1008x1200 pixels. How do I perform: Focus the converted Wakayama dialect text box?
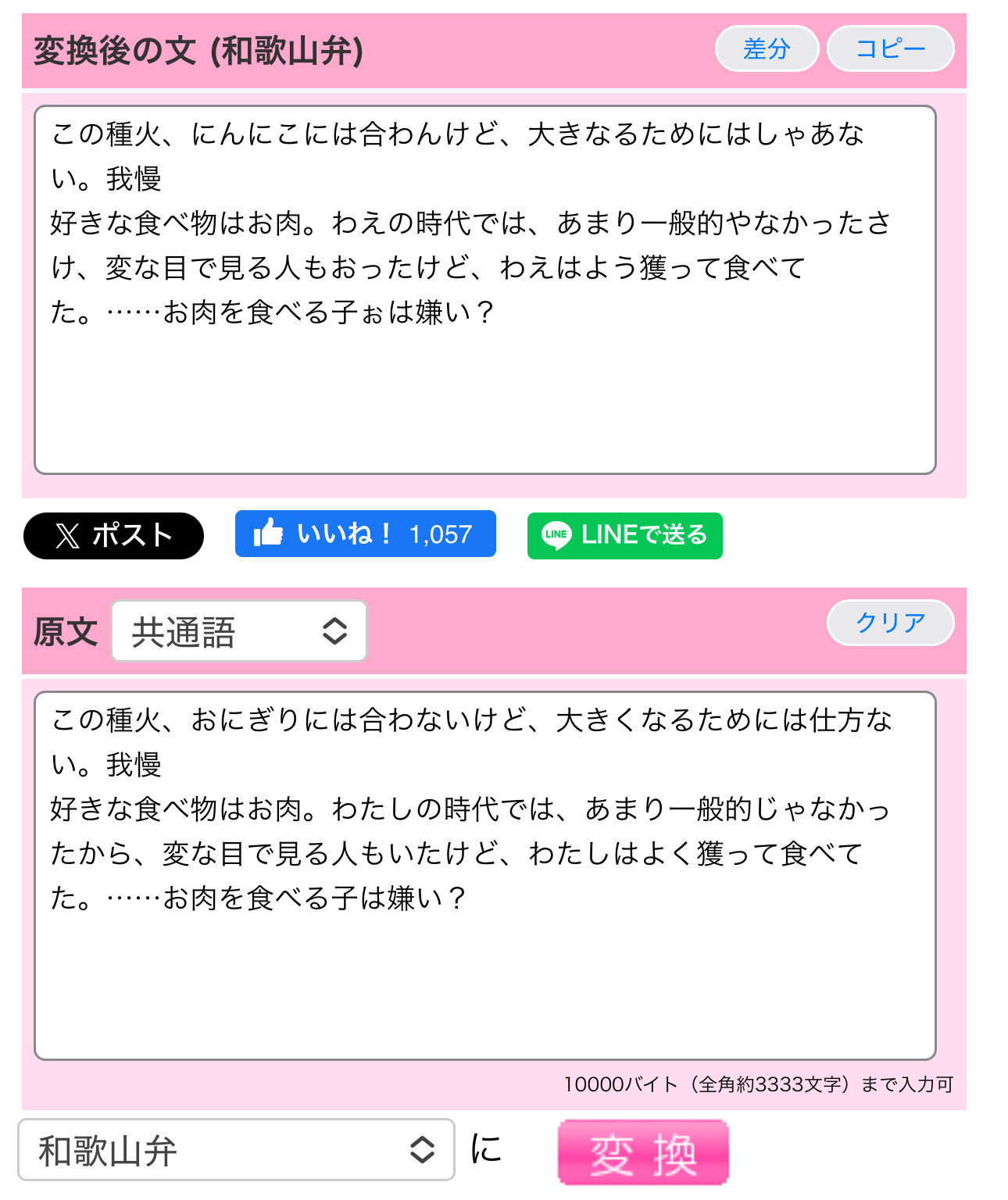coord(484,391)
